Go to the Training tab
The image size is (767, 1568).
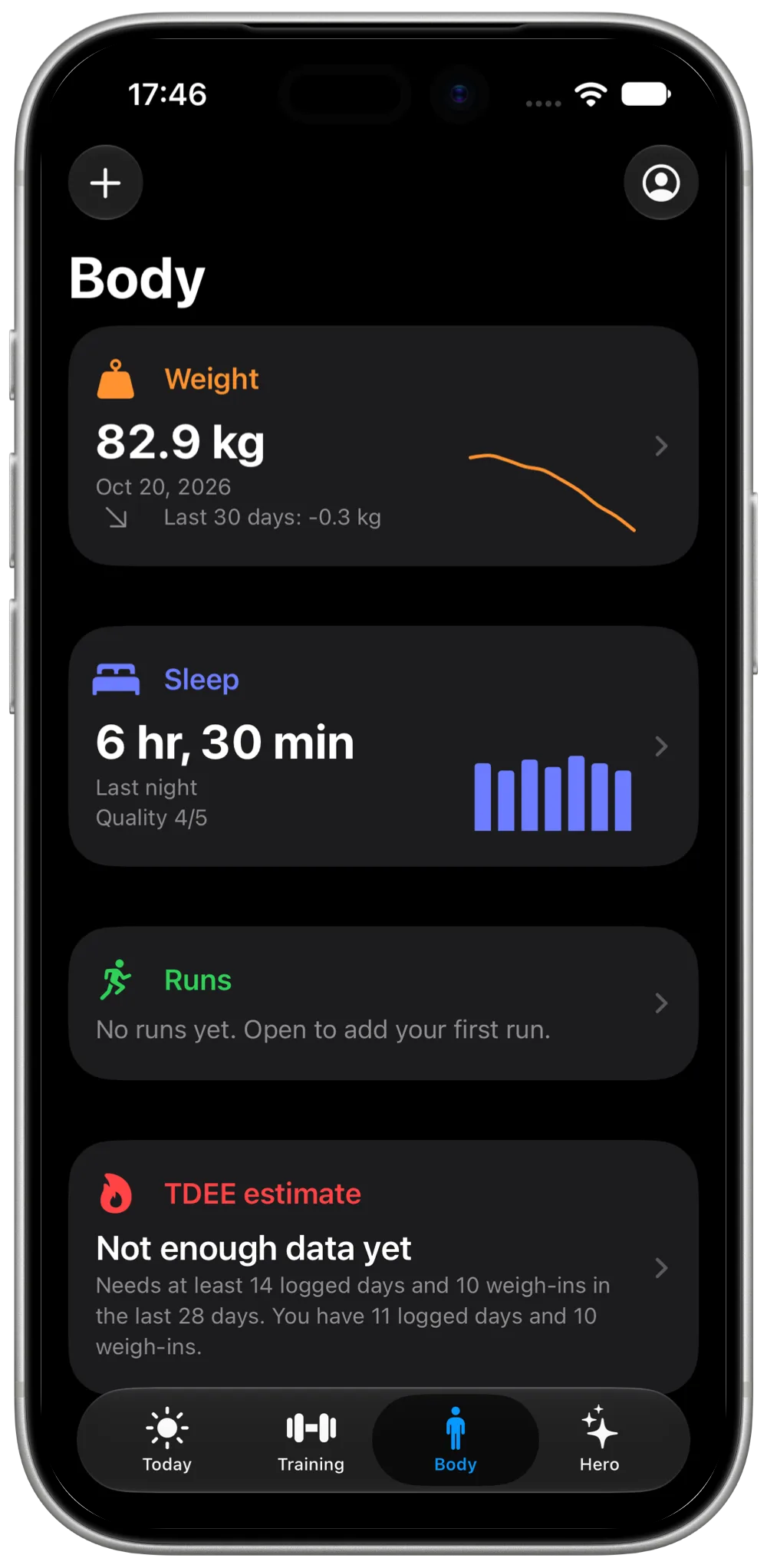click(x=311, y=1440)
